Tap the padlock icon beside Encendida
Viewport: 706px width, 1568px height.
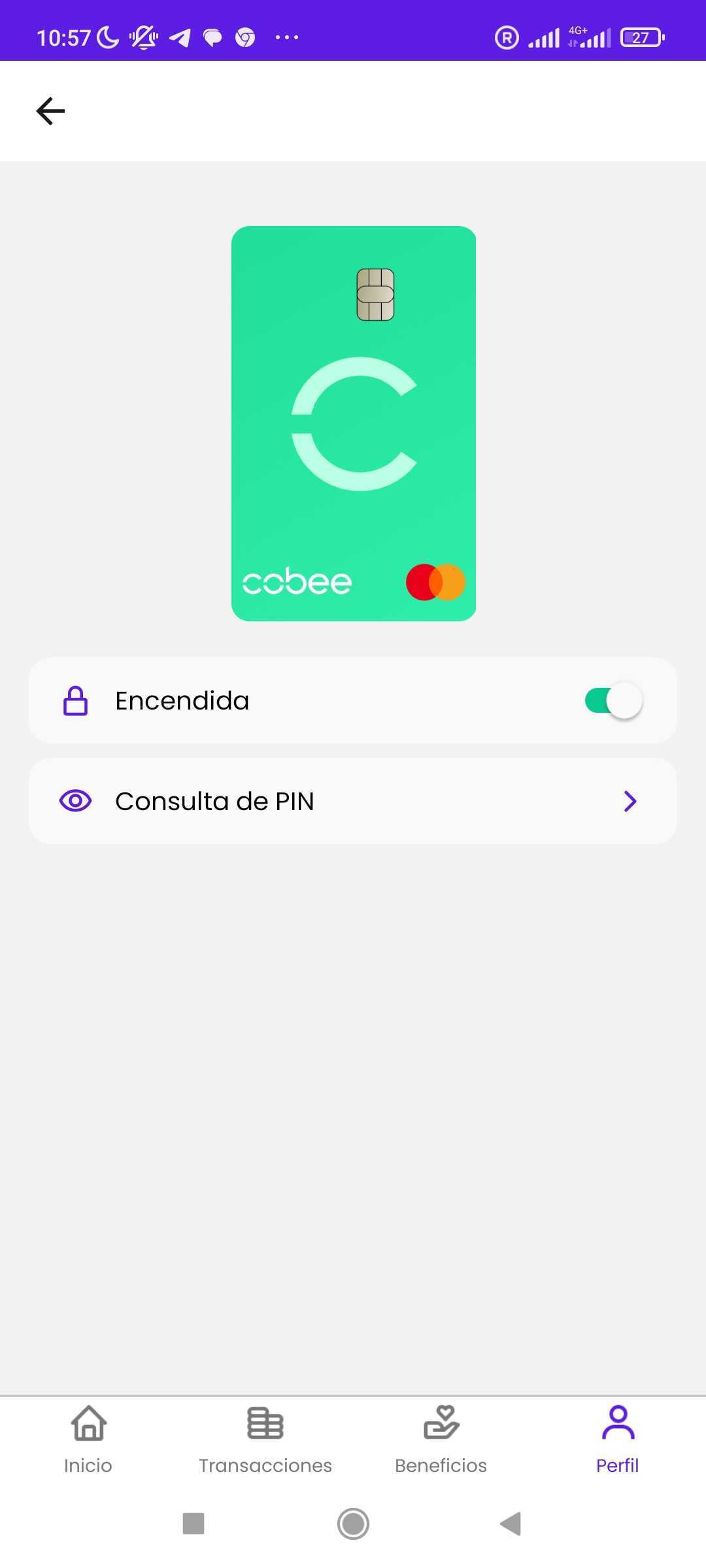coord(75,700)
